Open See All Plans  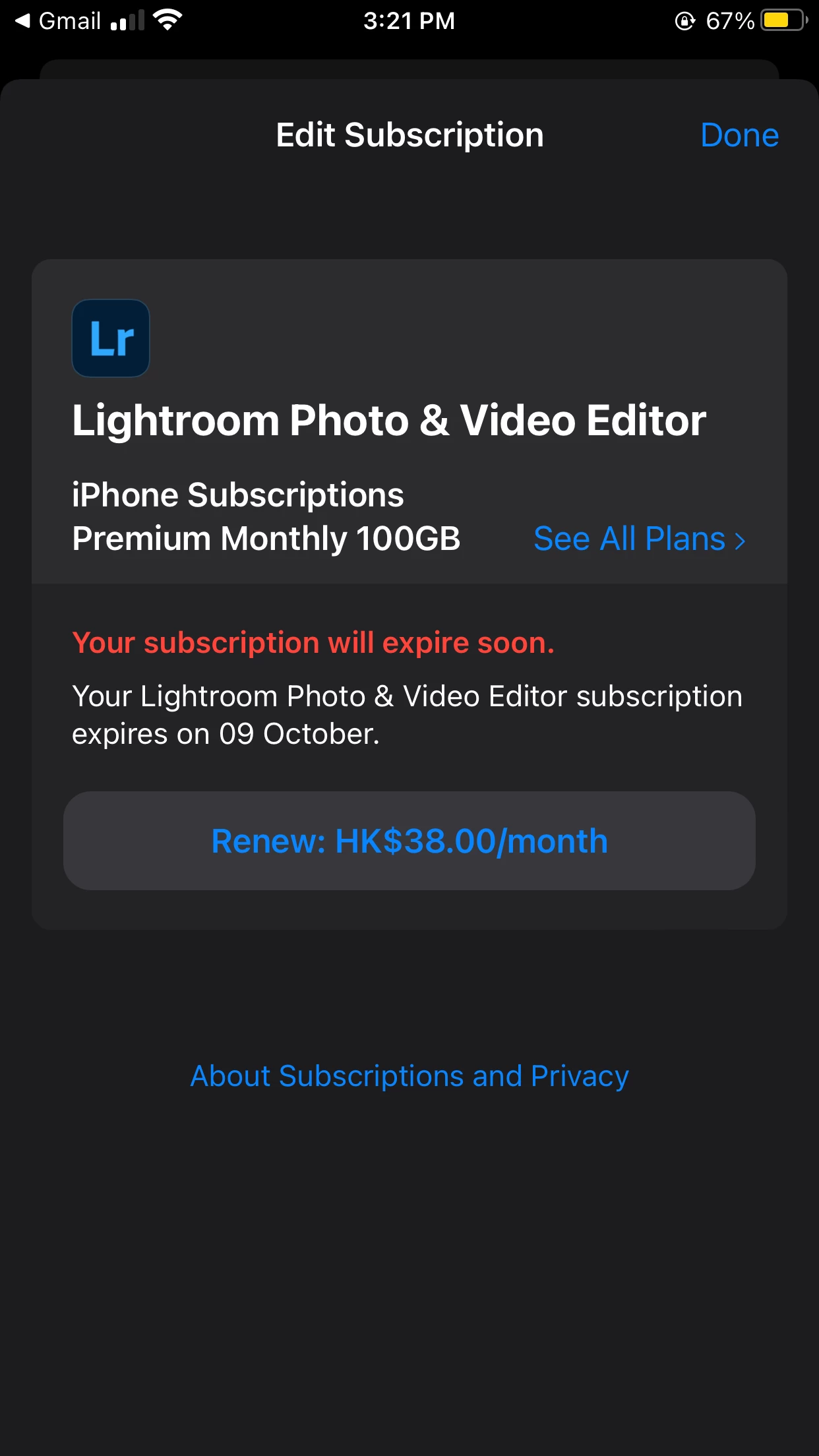click(639, 539)
